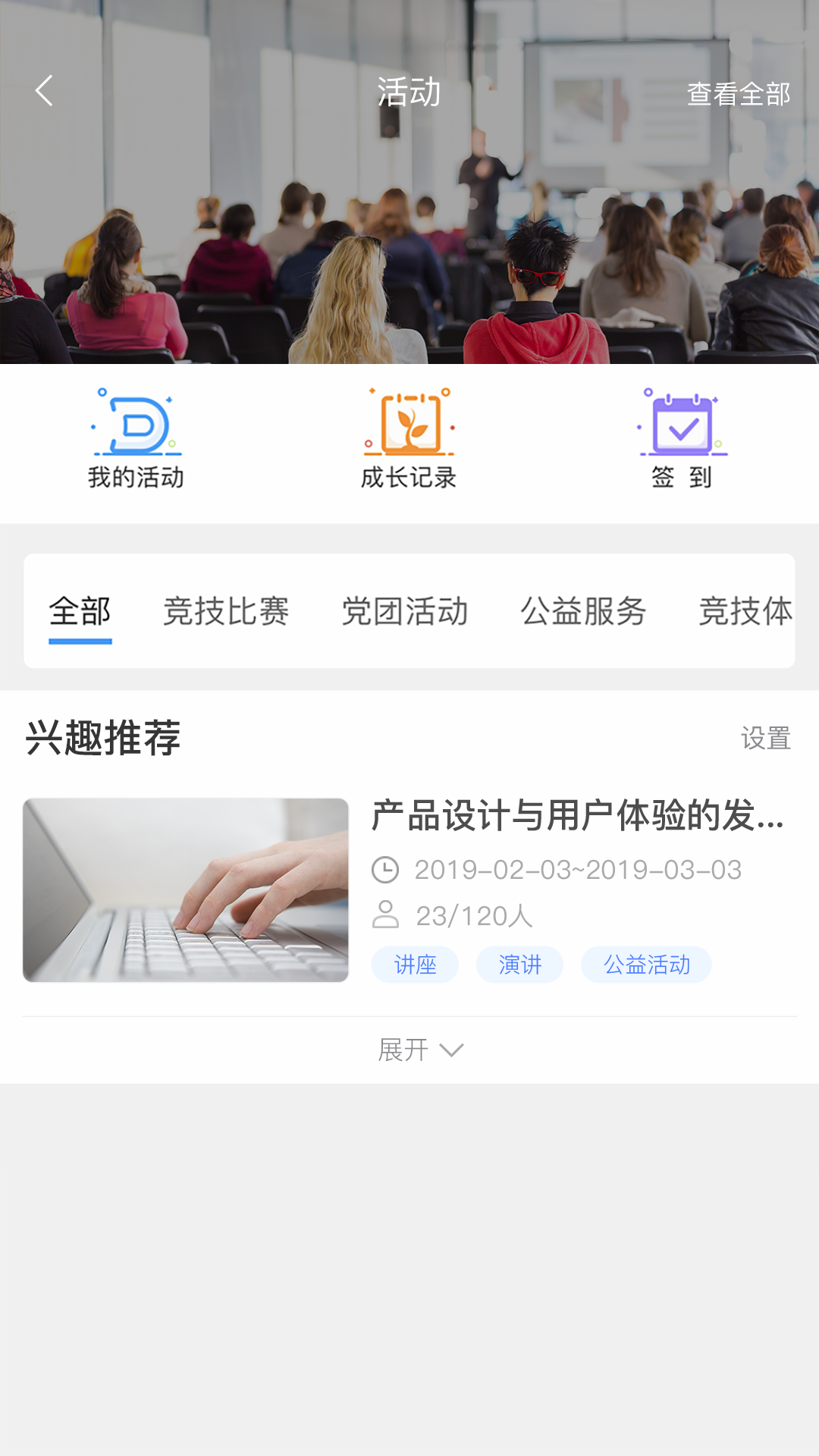819x1456 pixels.
Task: Switch to the 竞技比赛 tab
Action: [226, 611]
